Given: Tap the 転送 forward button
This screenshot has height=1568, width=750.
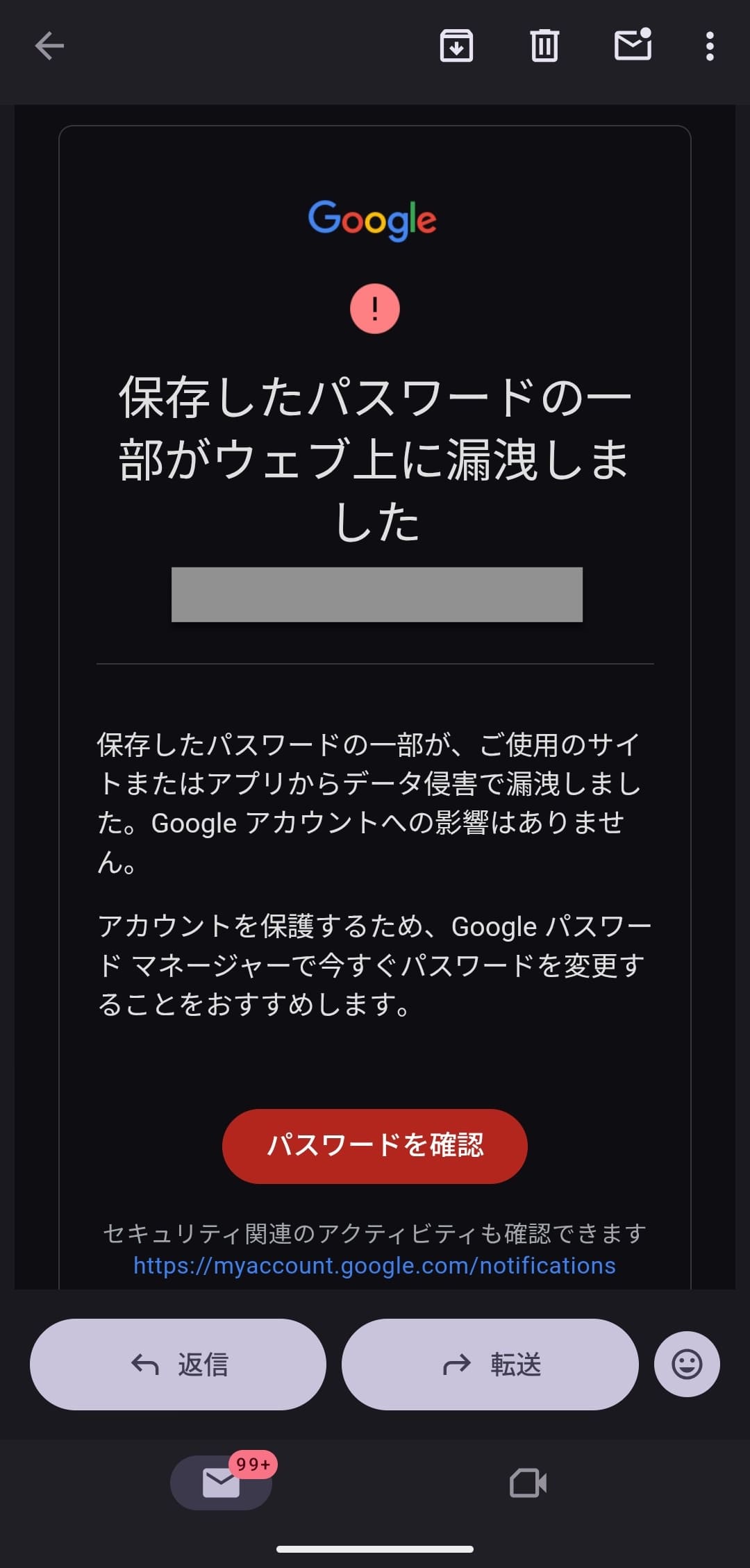Looking at the screenshot, I should (x=490, y=1363).
